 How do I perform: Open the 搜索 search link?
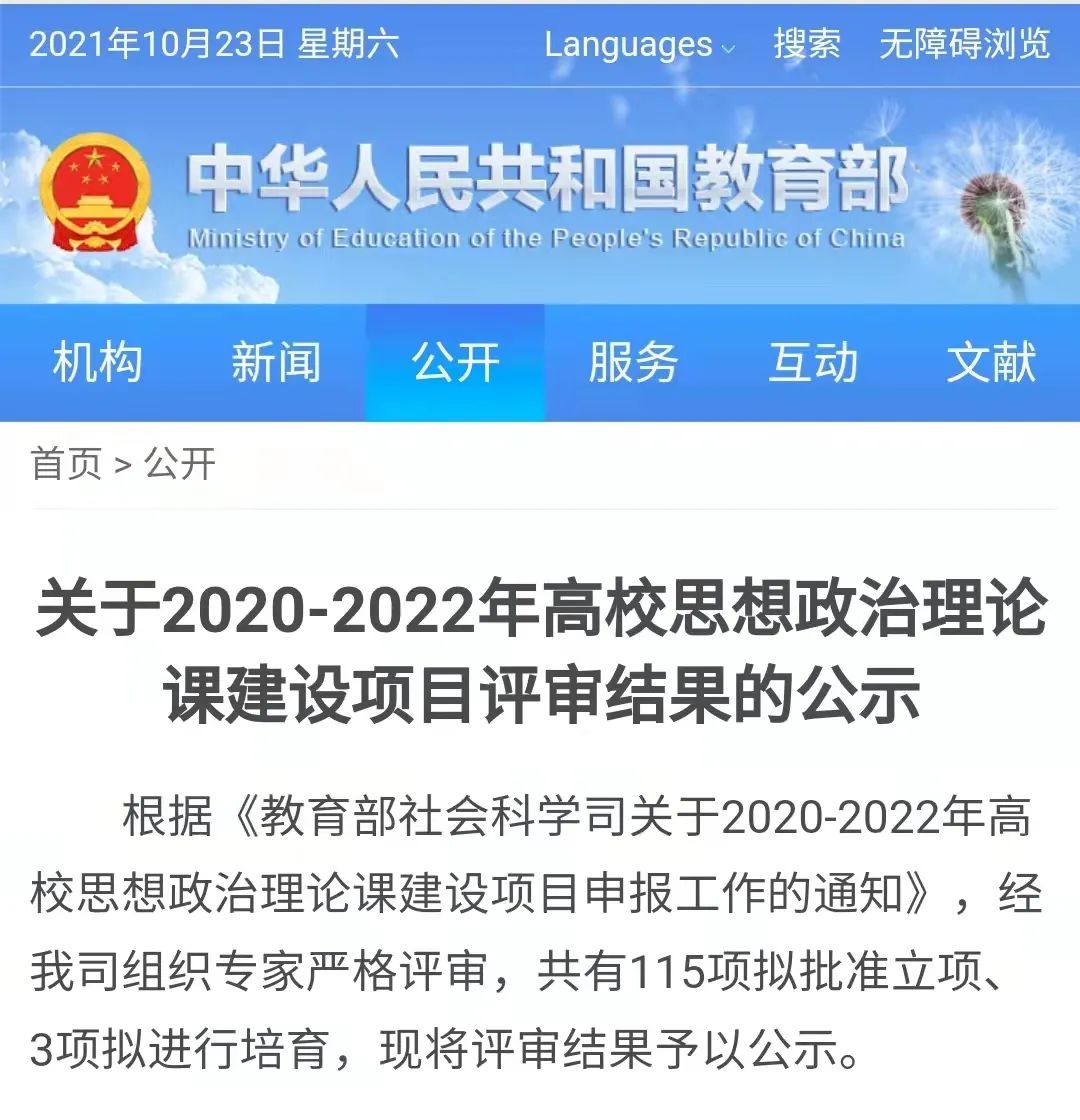pyautogui.click(x=806, y=44)
